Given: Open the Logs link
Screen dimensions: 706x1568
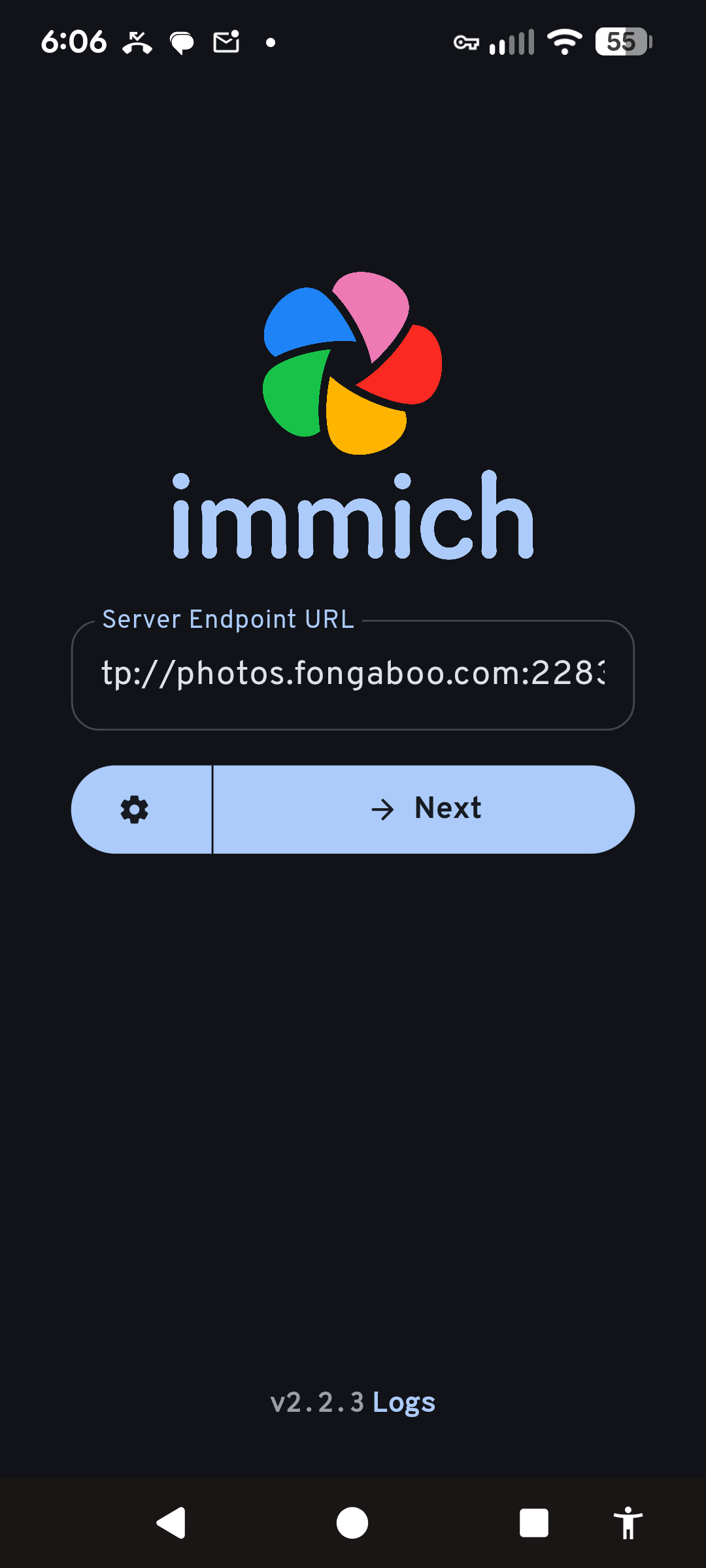Looking at the screenshot, I should (x=403, y=1403).
